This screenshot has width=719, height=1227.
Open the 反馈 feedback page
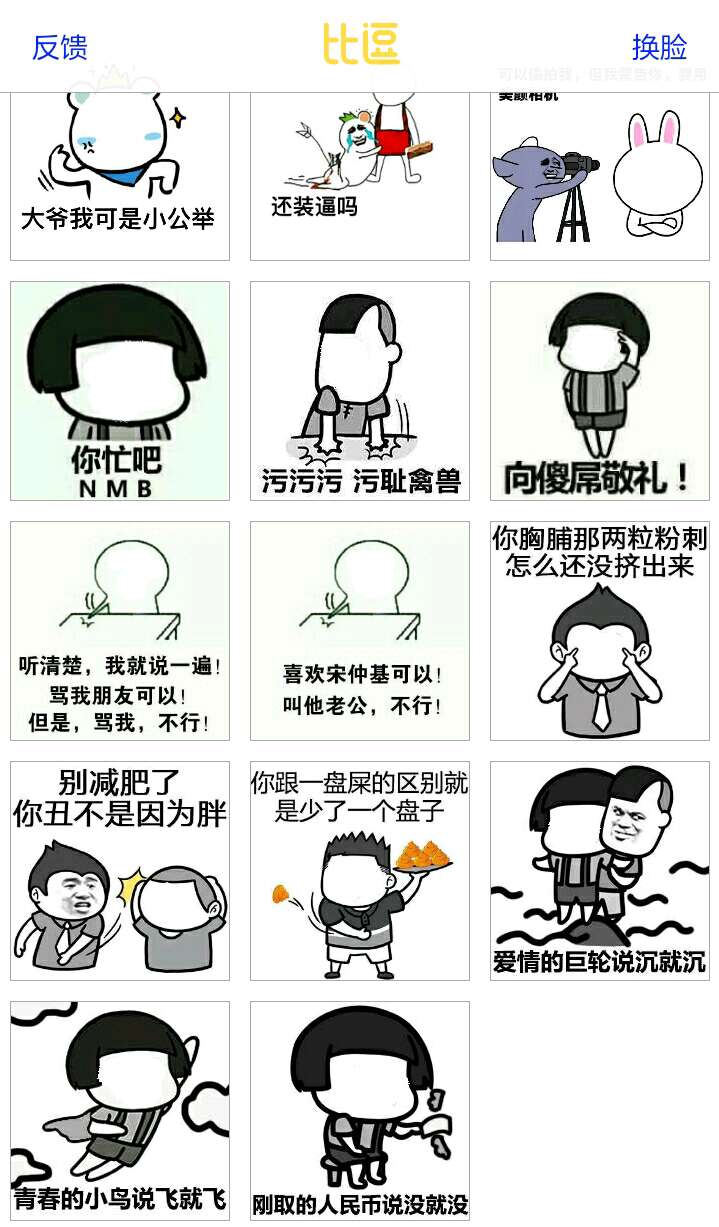click(60, 47)
